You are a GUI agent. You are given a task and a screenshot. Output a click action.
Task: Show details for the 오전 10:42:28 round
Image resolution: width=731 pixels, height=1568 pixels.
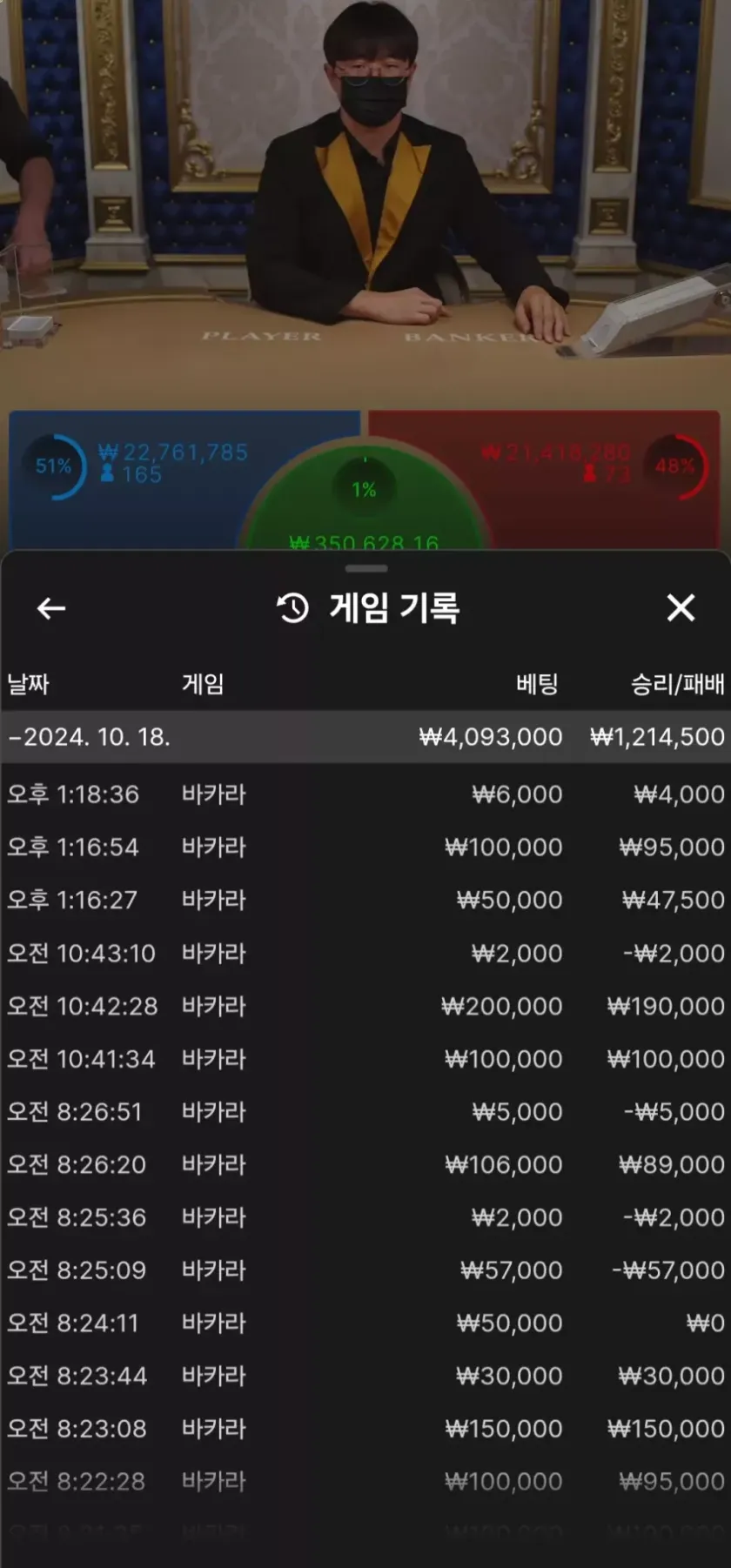click(x=365, y=1007)
